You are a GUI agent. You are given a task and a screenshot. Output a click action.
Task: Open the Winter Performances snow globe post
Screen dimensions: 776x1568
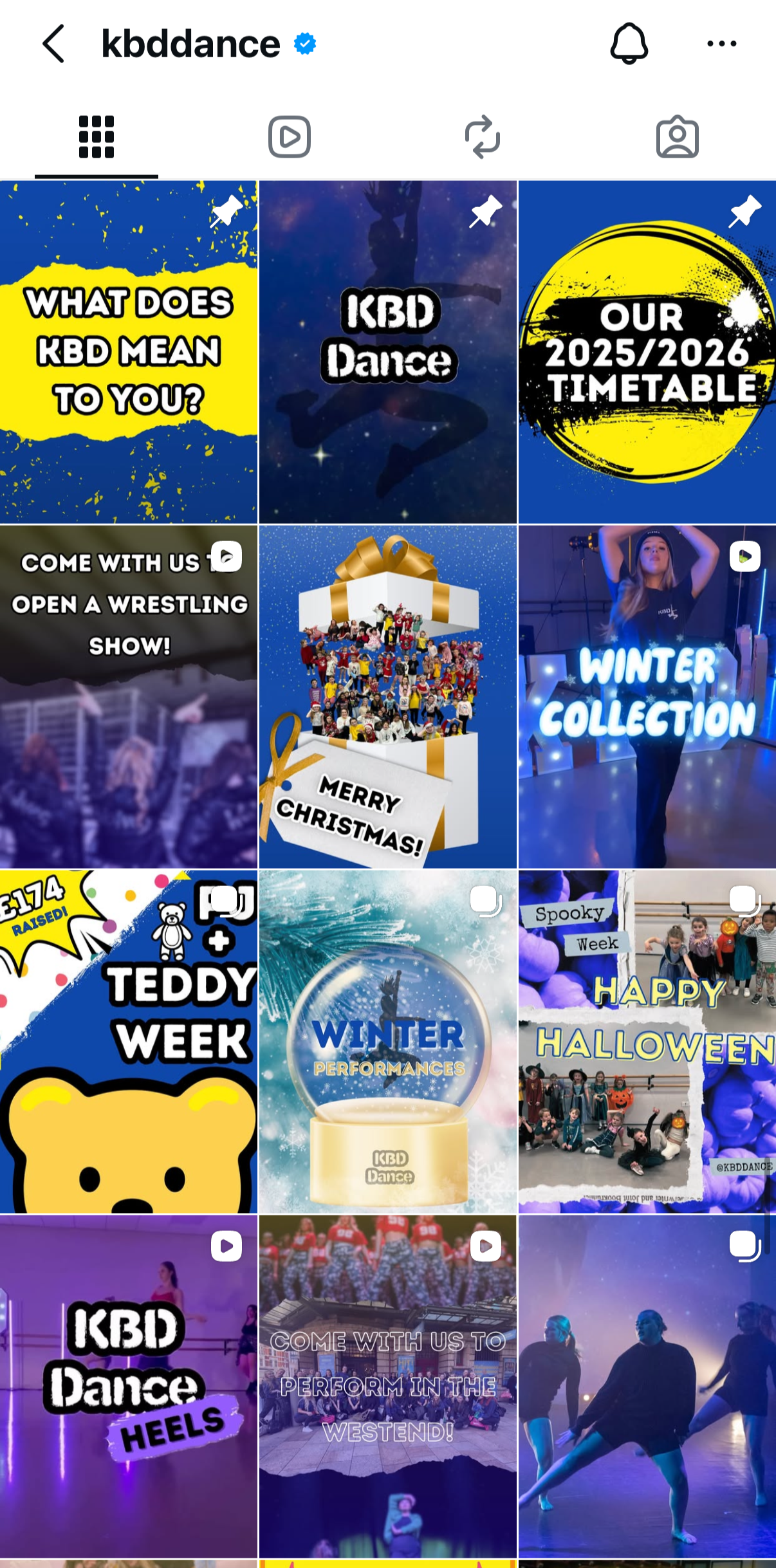[388, 1042]
